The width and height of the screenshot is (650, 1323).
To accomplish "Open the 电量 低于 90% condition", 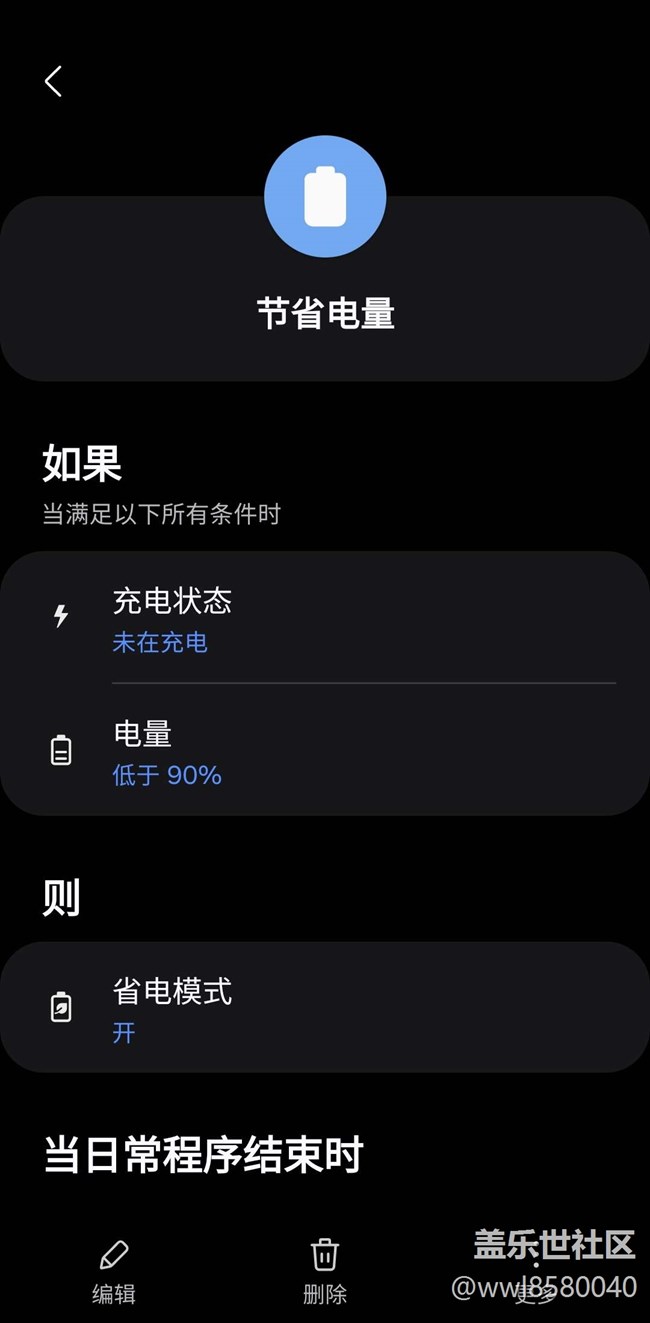I will click(325, 750).
